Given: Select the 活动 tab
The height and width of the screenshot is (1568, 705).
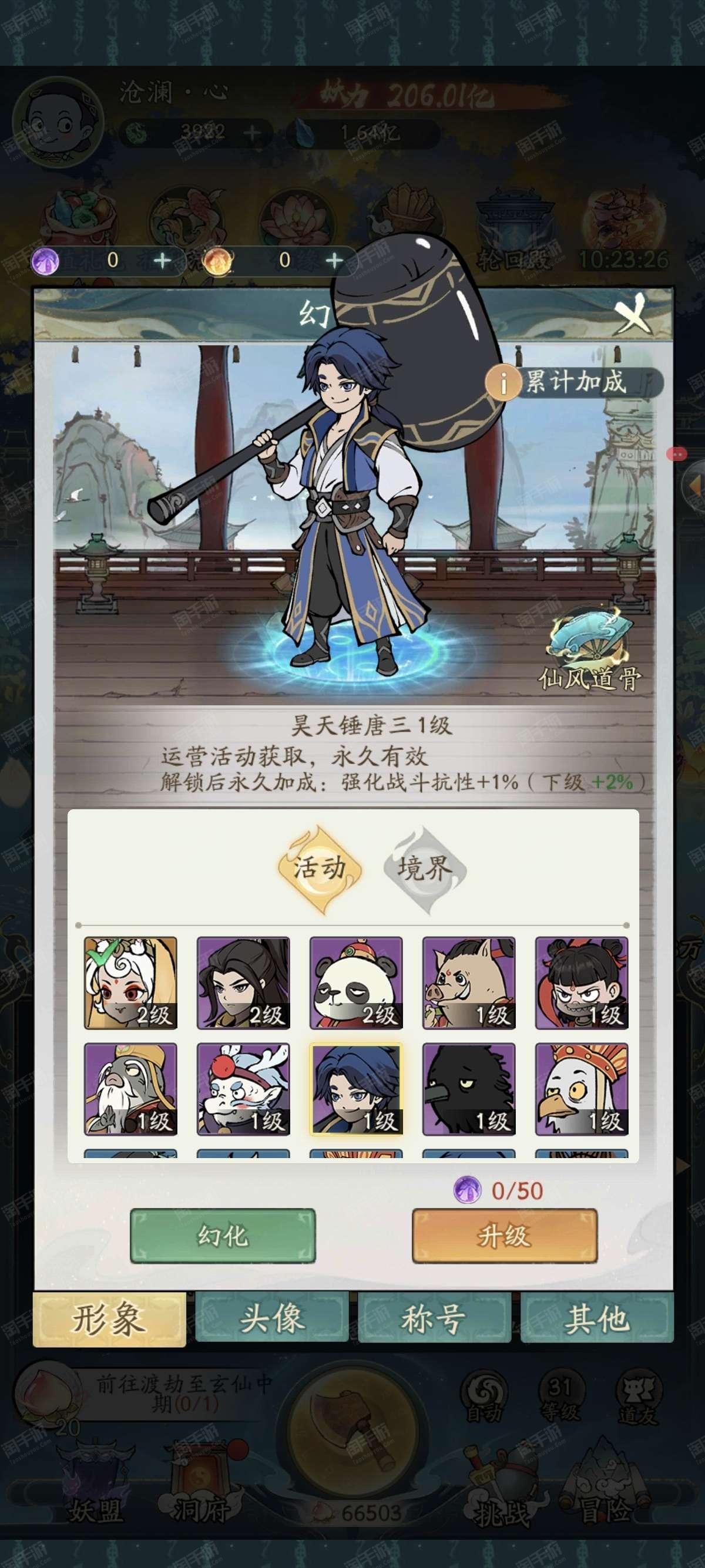Looking at the screenshot, I should click(x=319, y=868).
